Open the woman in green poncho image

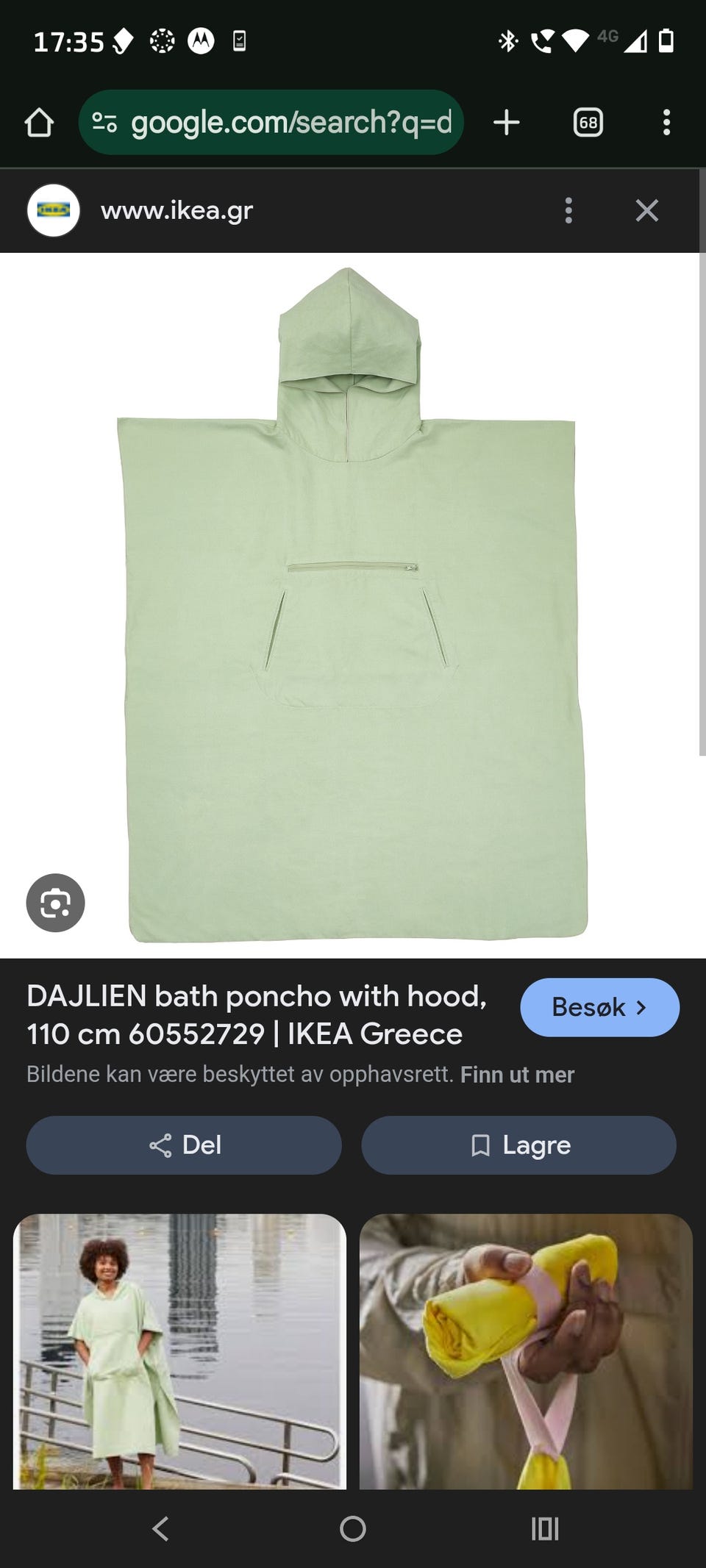point(179,1351)
